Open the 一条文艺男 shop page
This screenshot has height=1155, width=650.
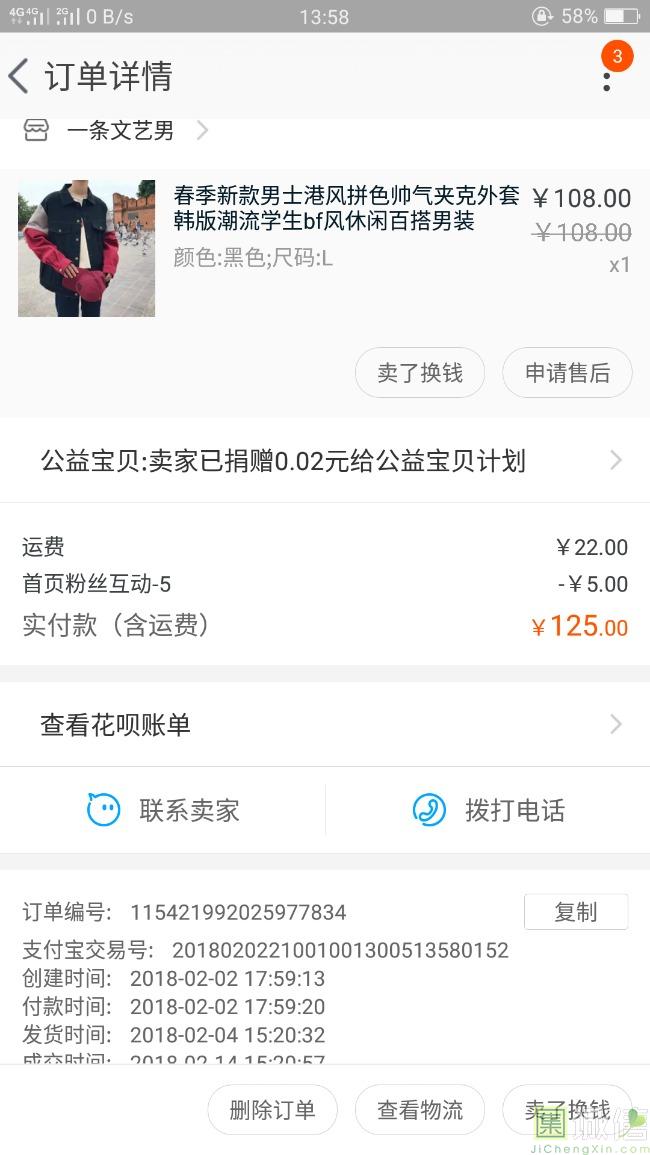coord(120,130)
